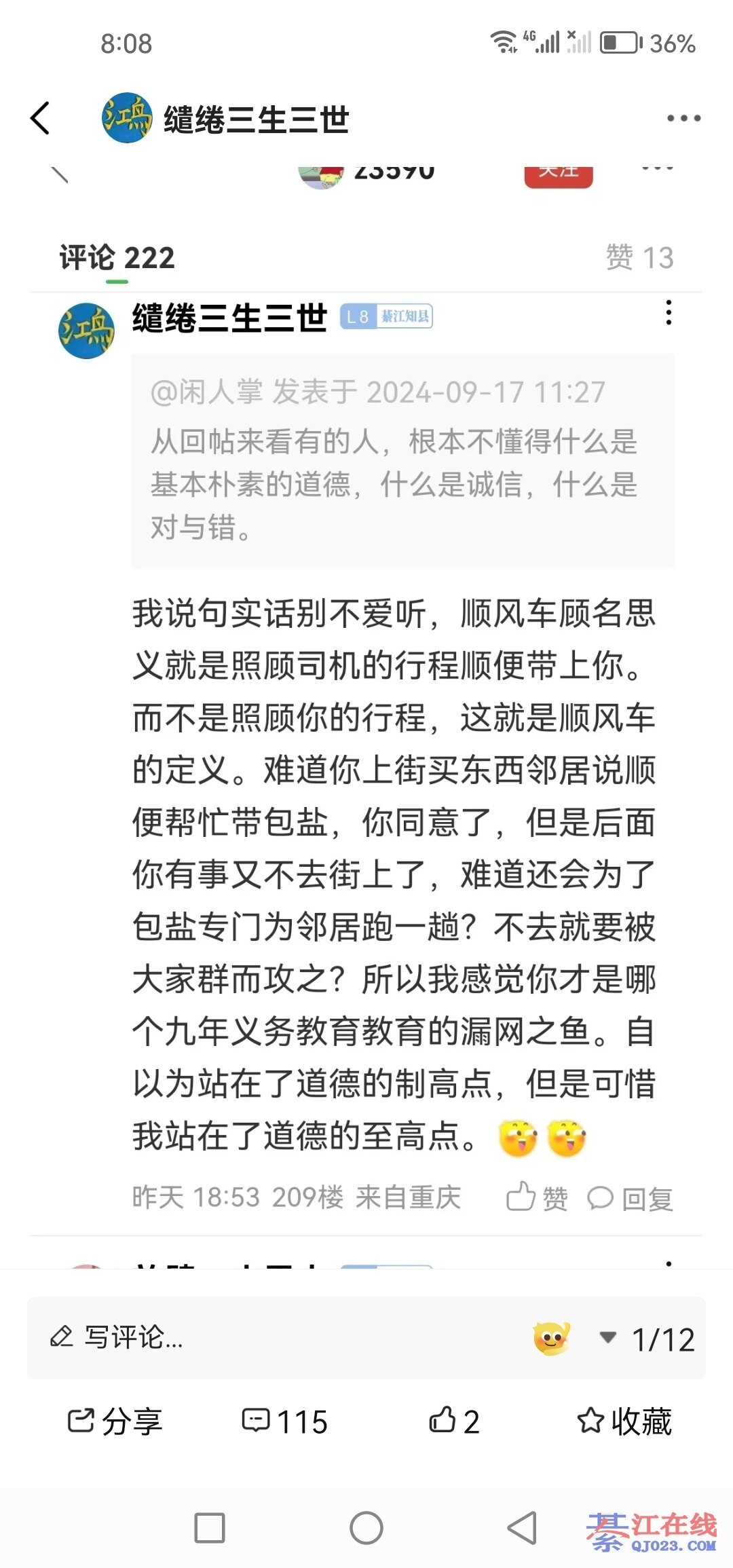Open the quoted post by 闲人掌

point(402,460)
